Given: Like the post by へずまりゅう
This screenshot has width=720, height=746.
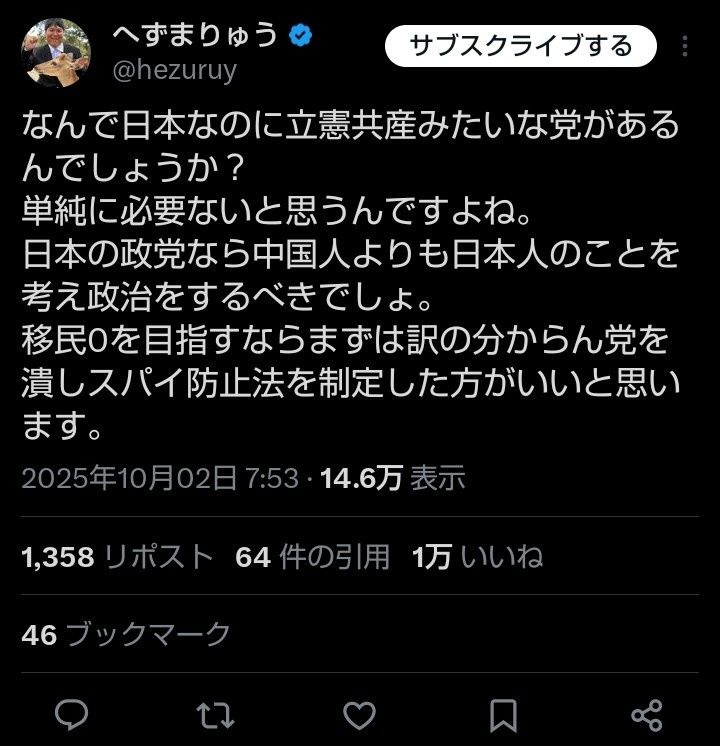Looking at the screenshot, I should 359,713.
